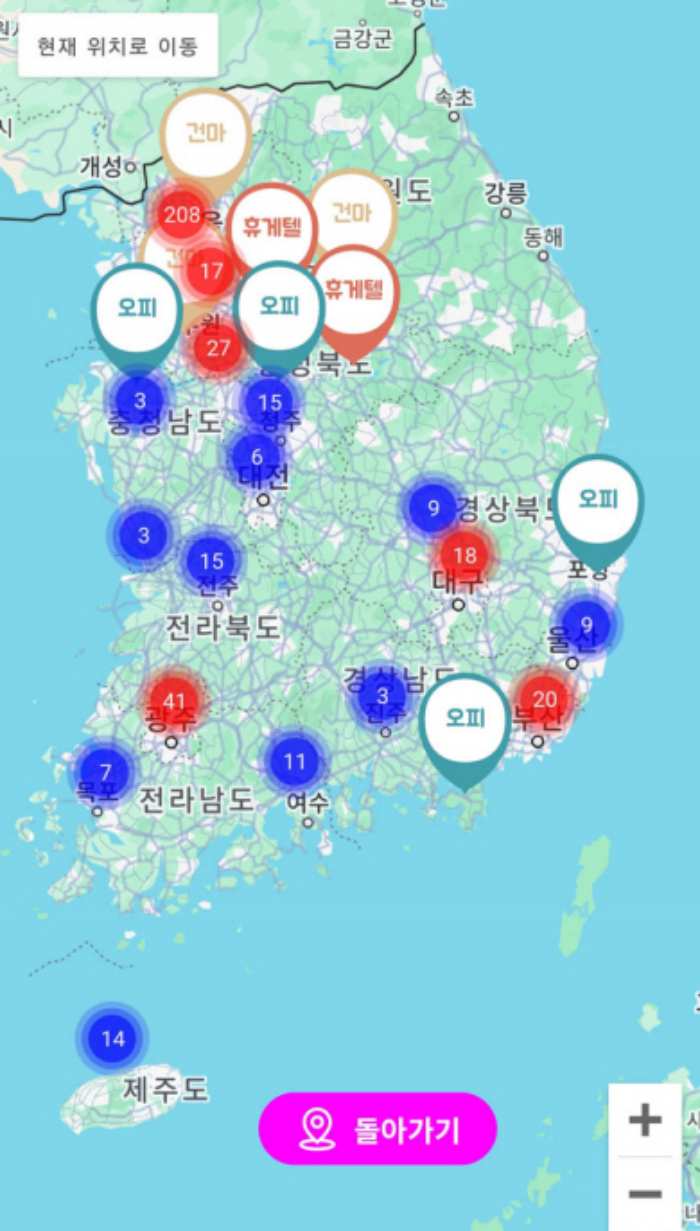700x1231 pixels.
Task: Open the blue cluster marked 7 near 목포
Action: coord(106,772)
